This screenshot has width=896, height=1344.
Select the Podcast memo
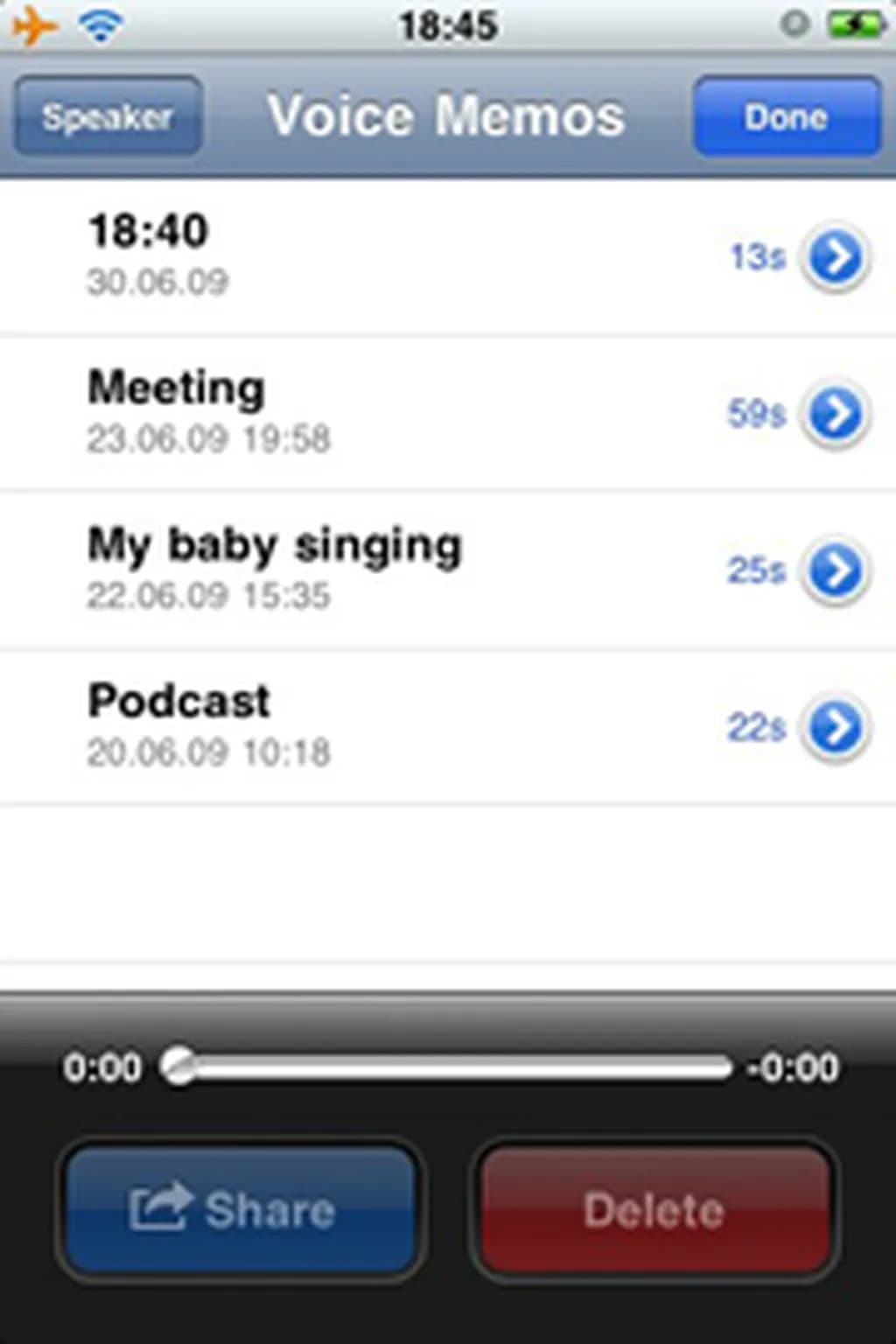point(350,725)
